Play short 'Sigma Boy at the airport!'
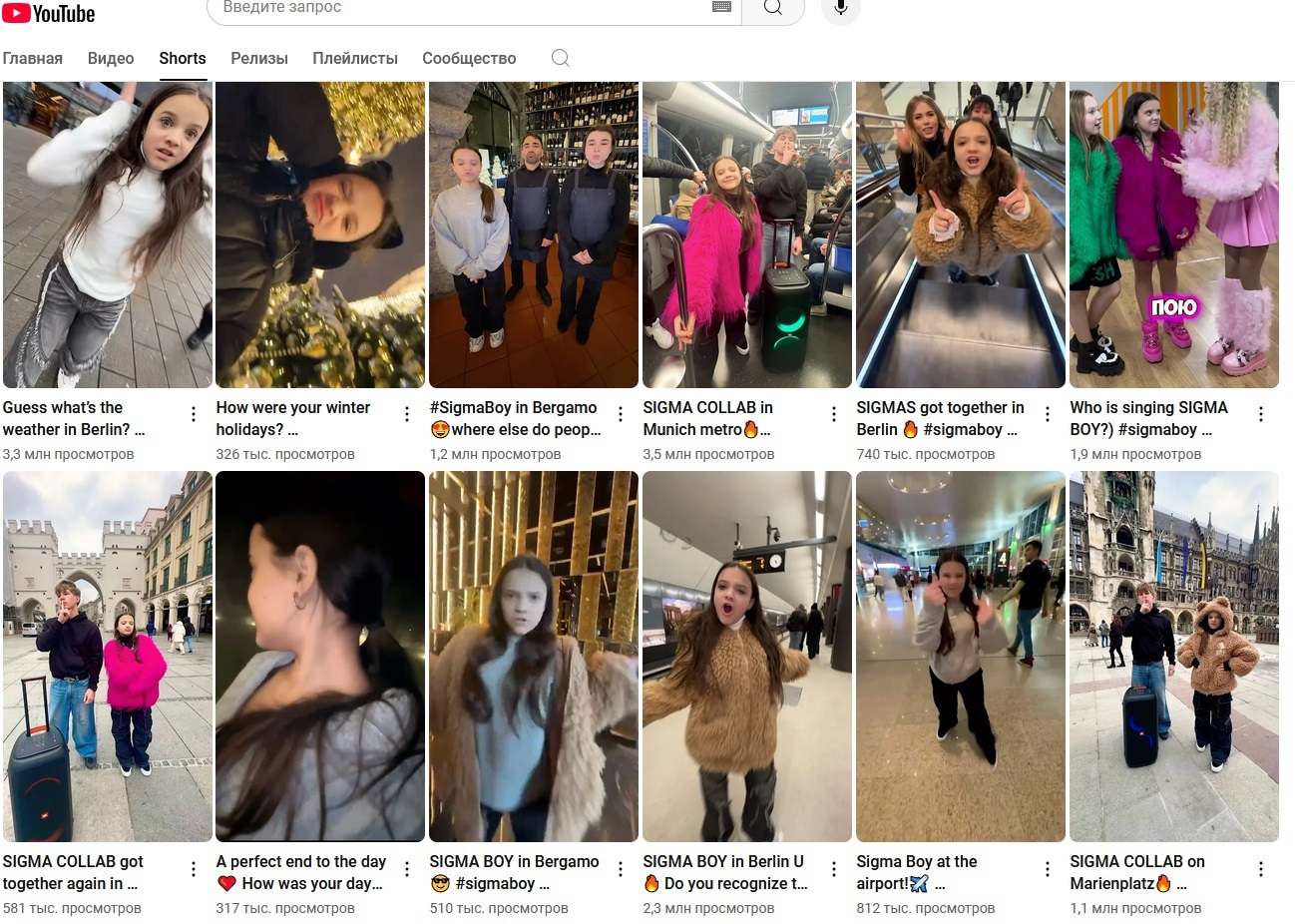 point(961,656)
